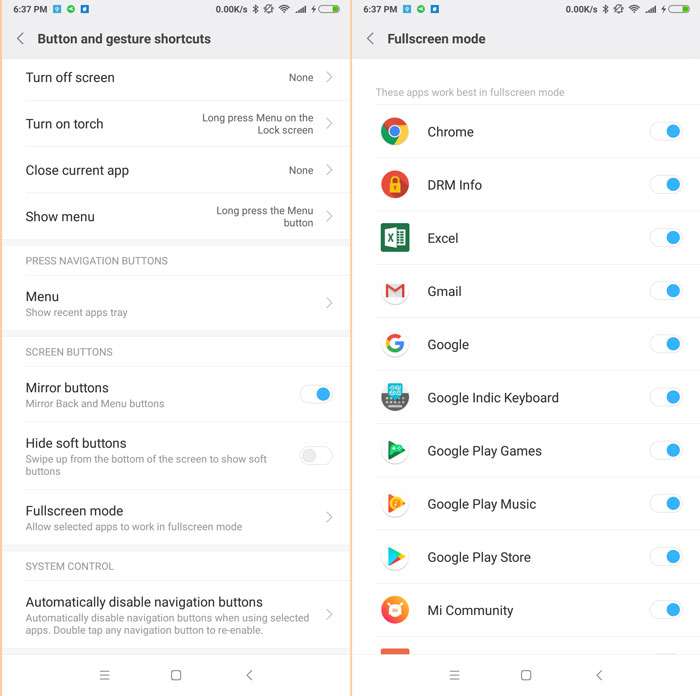
Task: Go back from Button and gesture shortcuts
Action: [21, 38]
